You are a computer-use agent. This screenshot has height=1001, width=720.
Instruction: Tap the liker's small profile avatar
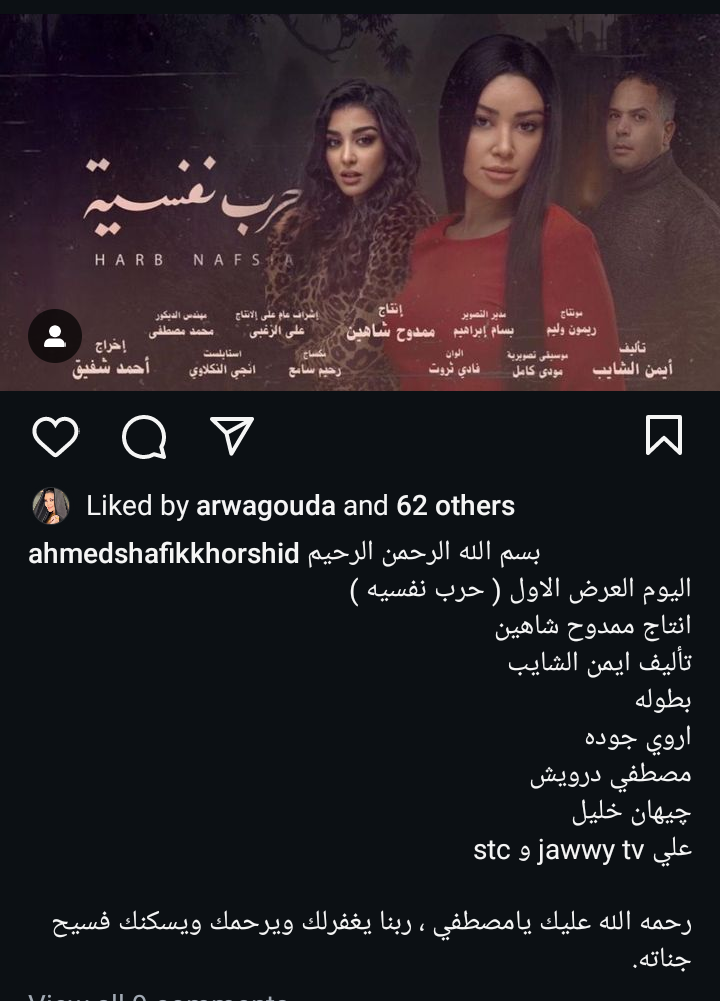51,506
